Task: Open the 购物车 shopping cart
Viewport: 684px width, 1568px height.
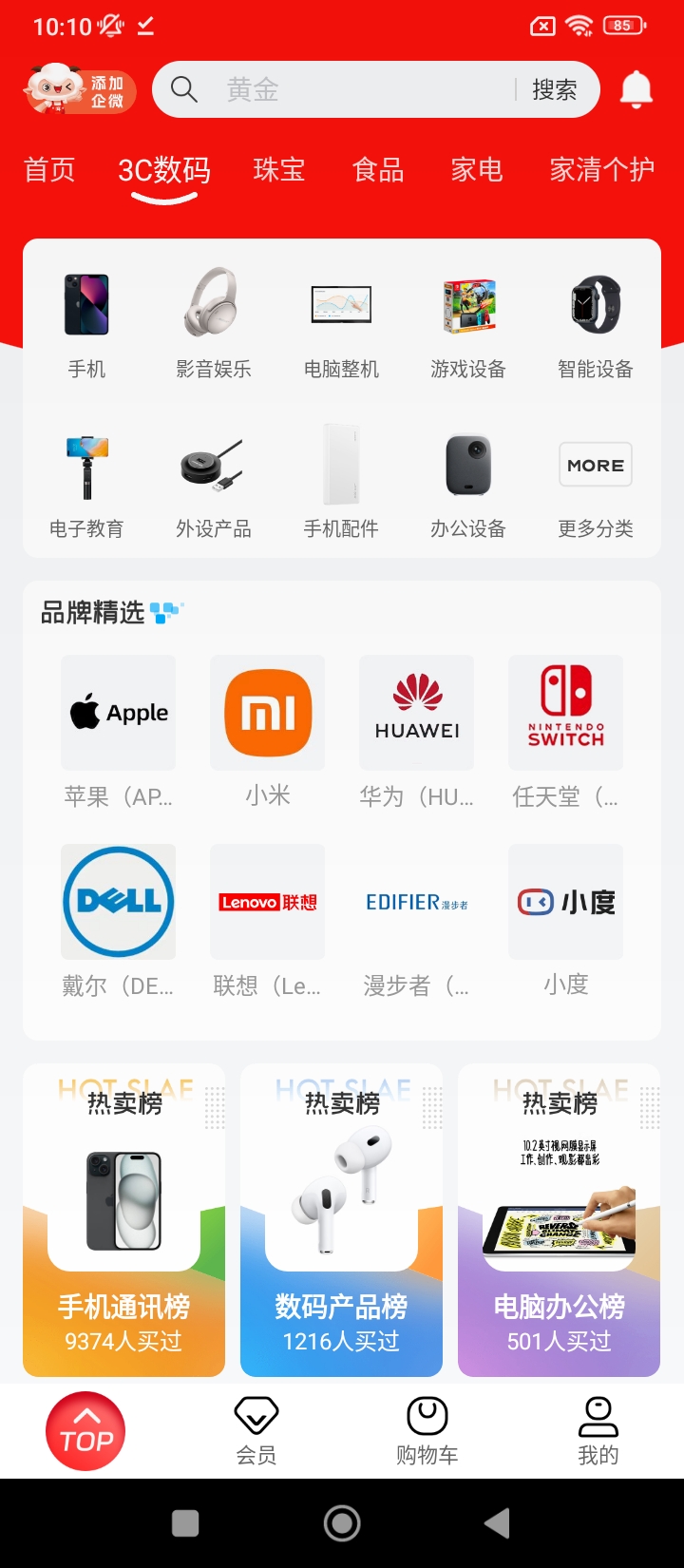Action: (427, 1431)
